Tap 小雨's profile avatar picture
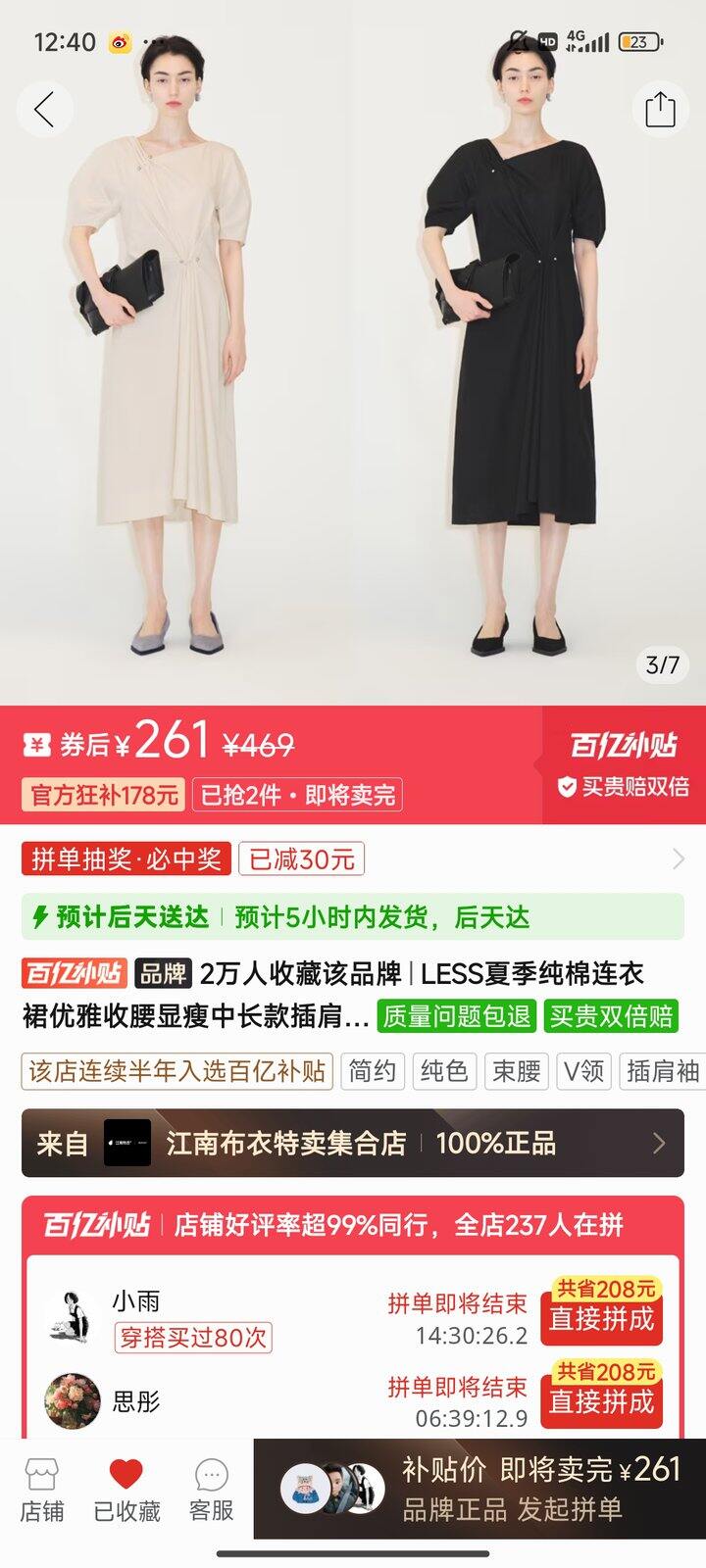Screen dimensions: 706x1568 (x=71, y=1310)
